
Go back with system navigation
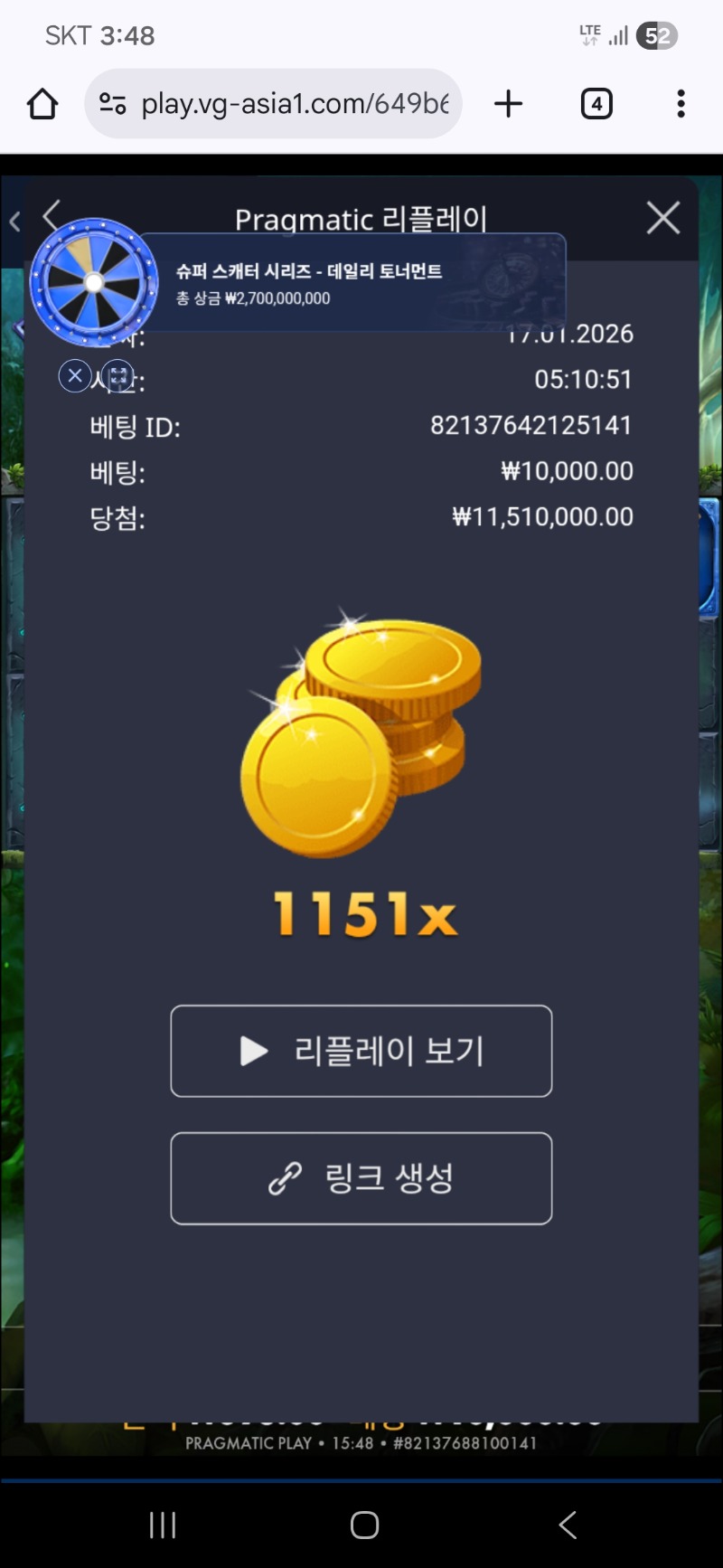click(x=567, y=1525)
